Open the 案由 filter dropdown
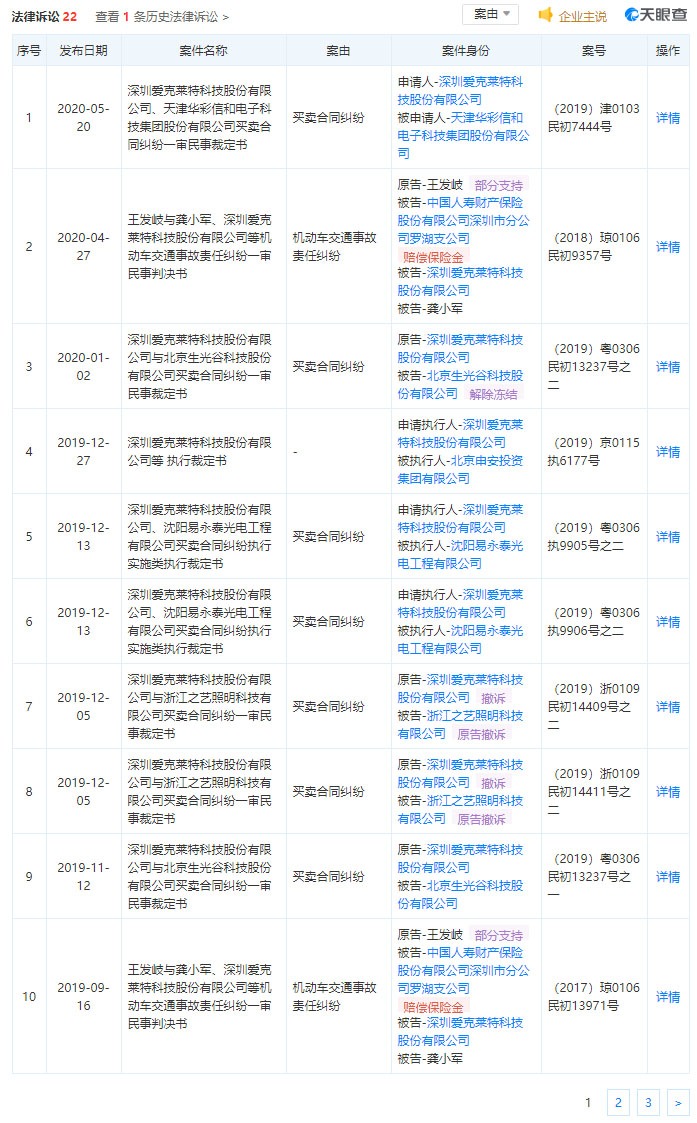Screen dimensions: 697x1123 pos(491,14)
